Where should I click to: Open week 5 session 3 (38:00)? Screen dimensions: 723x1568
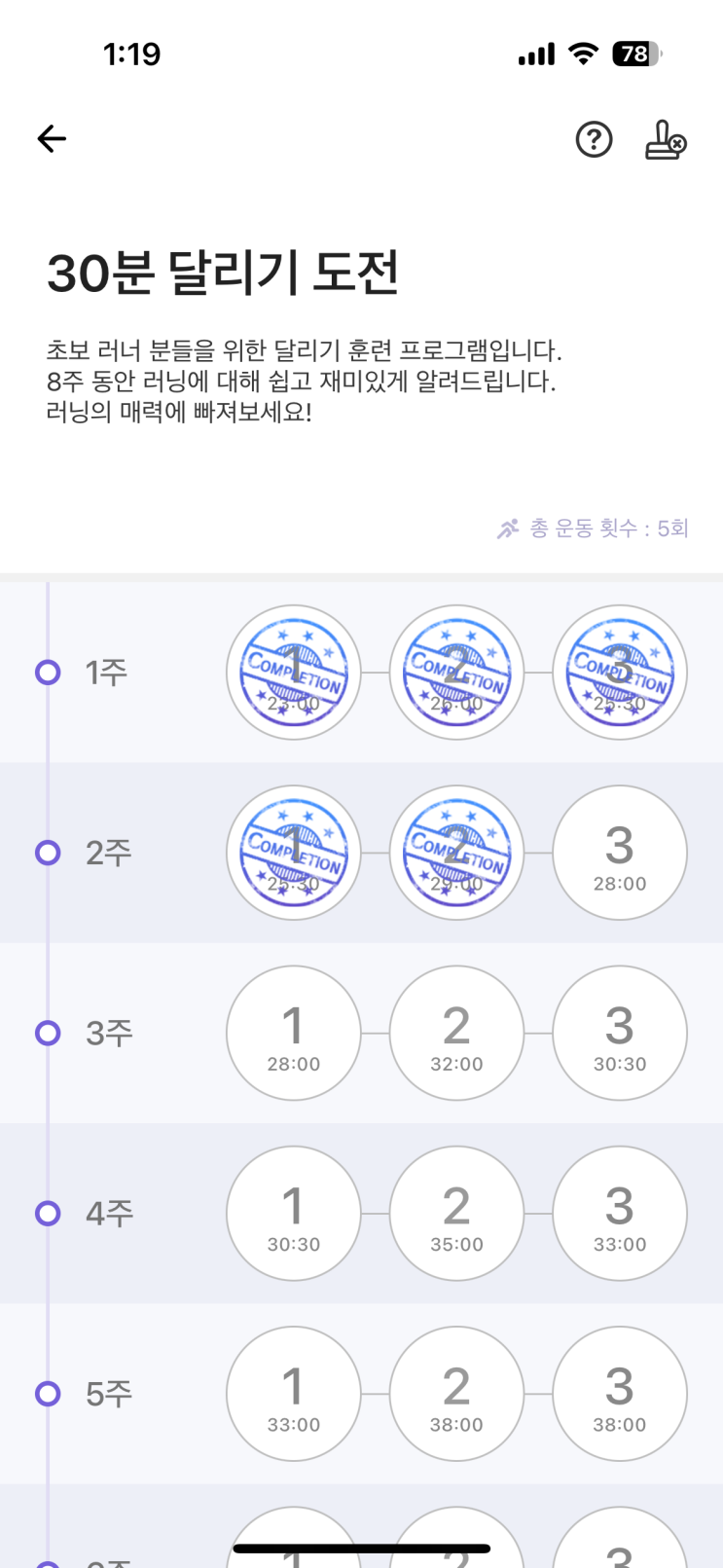[x=620, y=1394]
